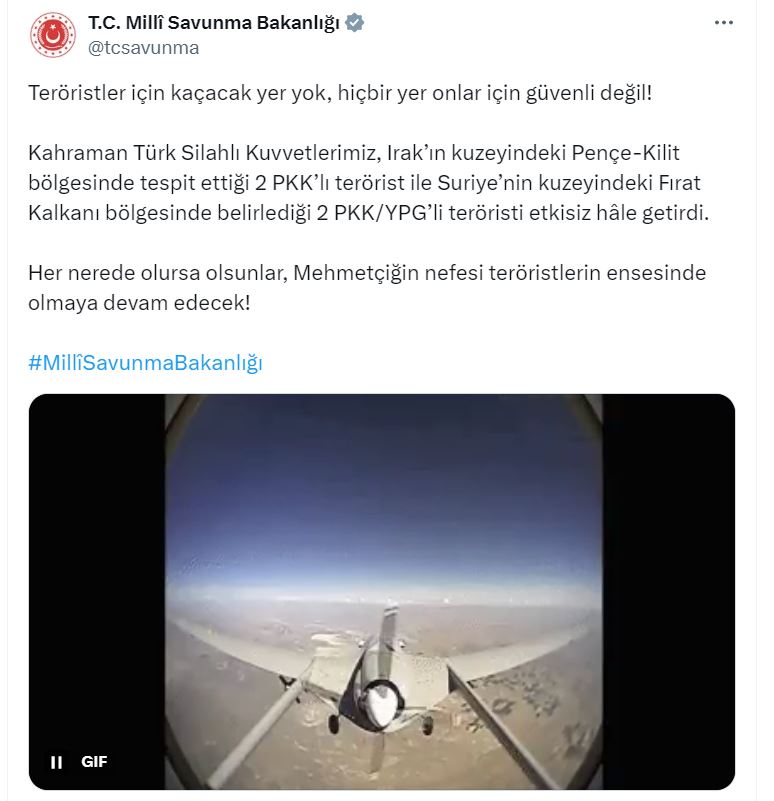Open the @tcsavunma account name link

pyautogui.click(x=143, y=47)
